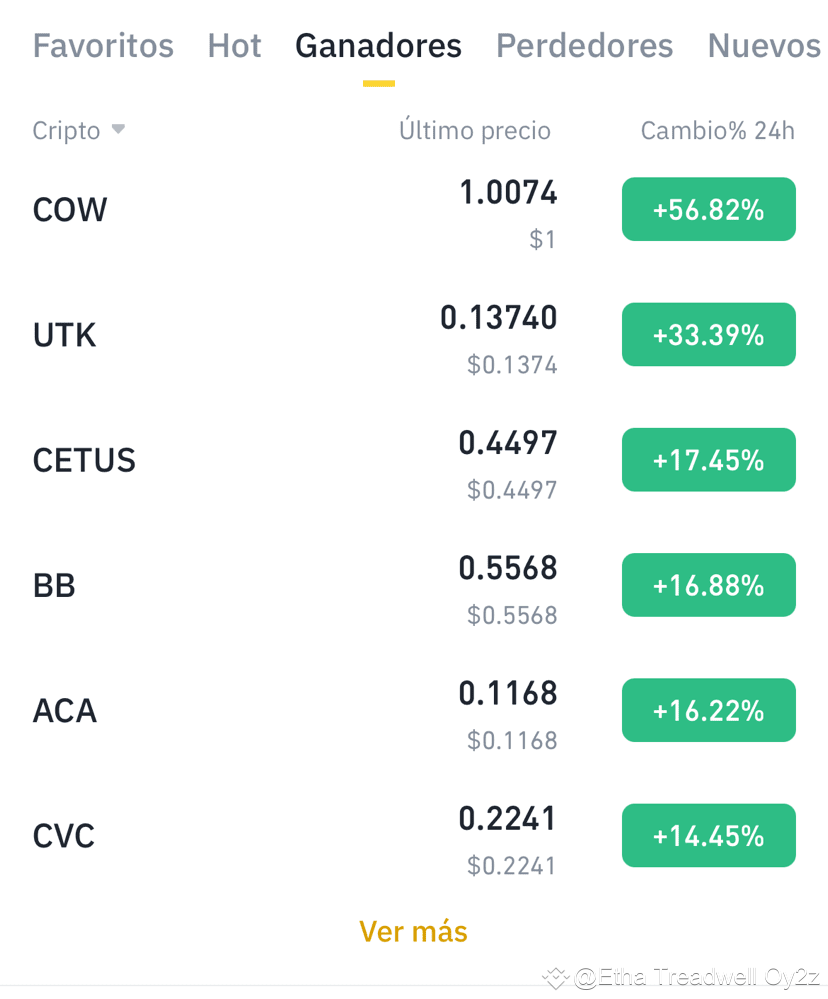Open the Hot tab
The width and height of the screenshot is (828, 999).
pos(234,46)
